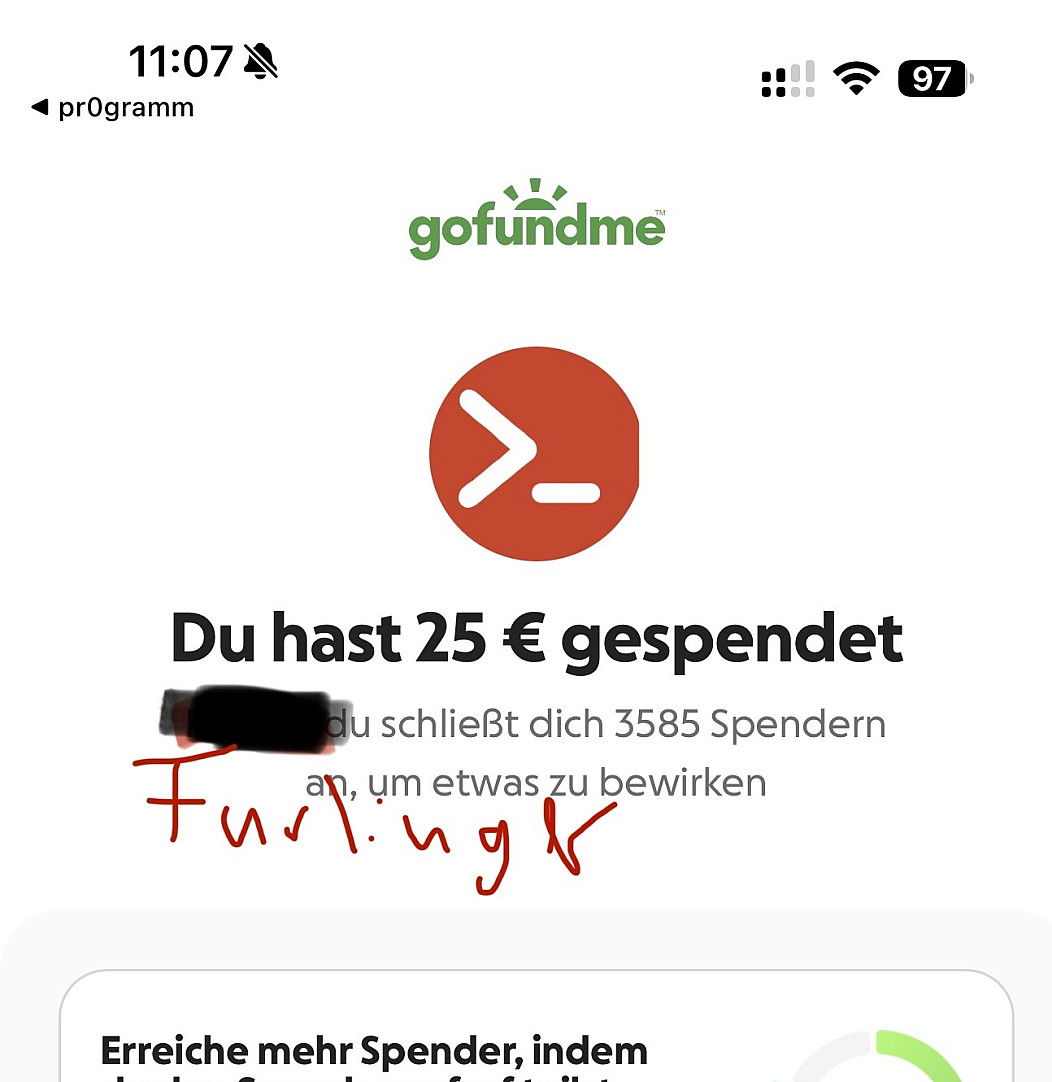Return to the pr0gramm app

(x=112, y=108)
